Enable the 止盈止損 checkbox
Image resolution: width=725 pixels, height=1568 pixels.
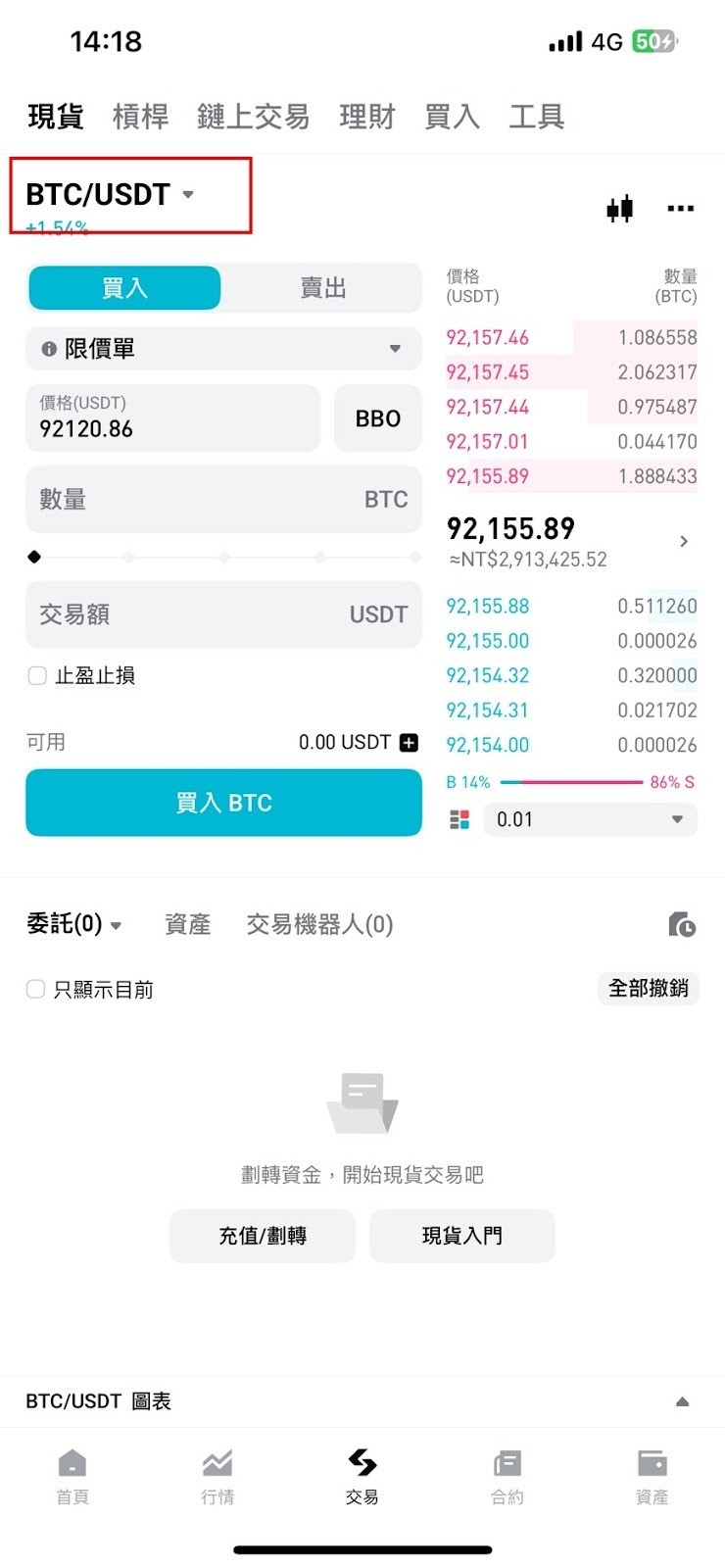pos(36,675)
